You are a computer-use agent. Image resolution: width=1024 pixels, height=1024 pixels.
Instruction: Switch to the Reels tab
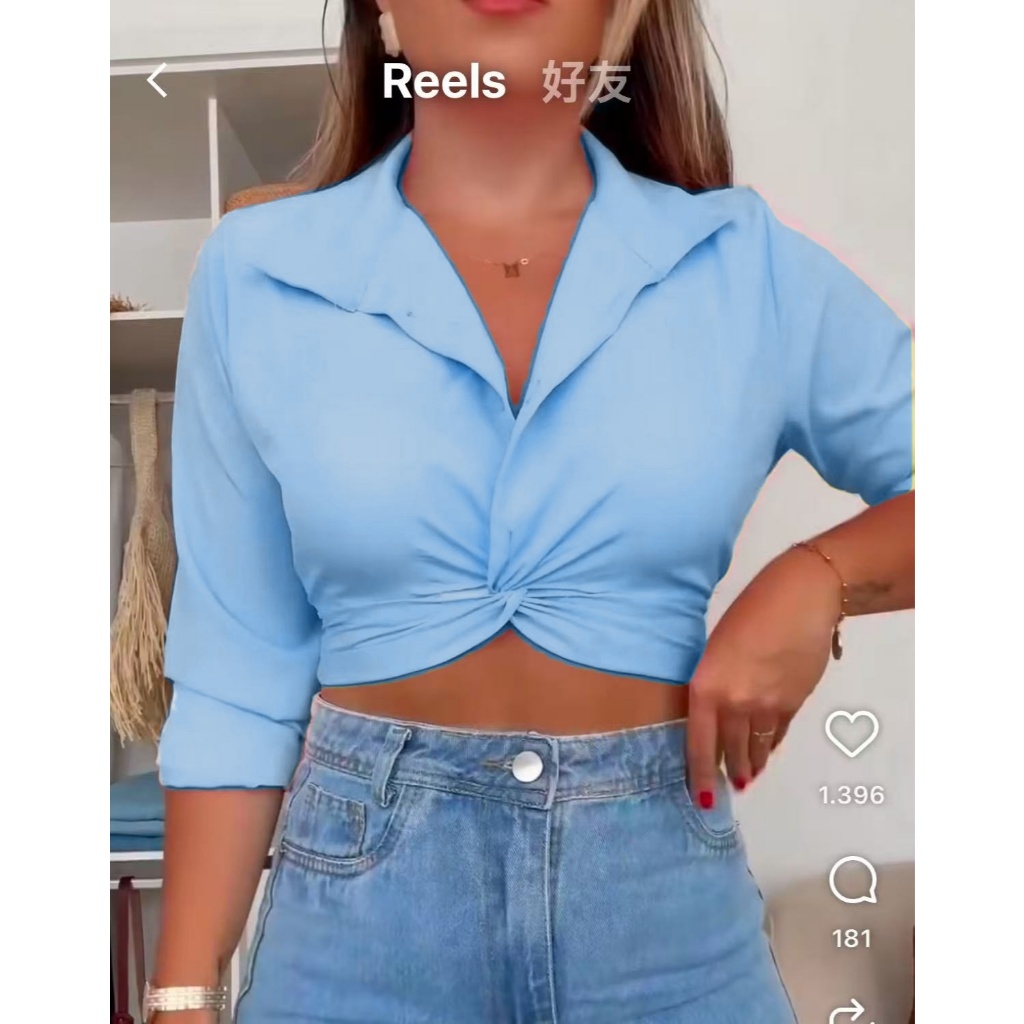[444, 82]
